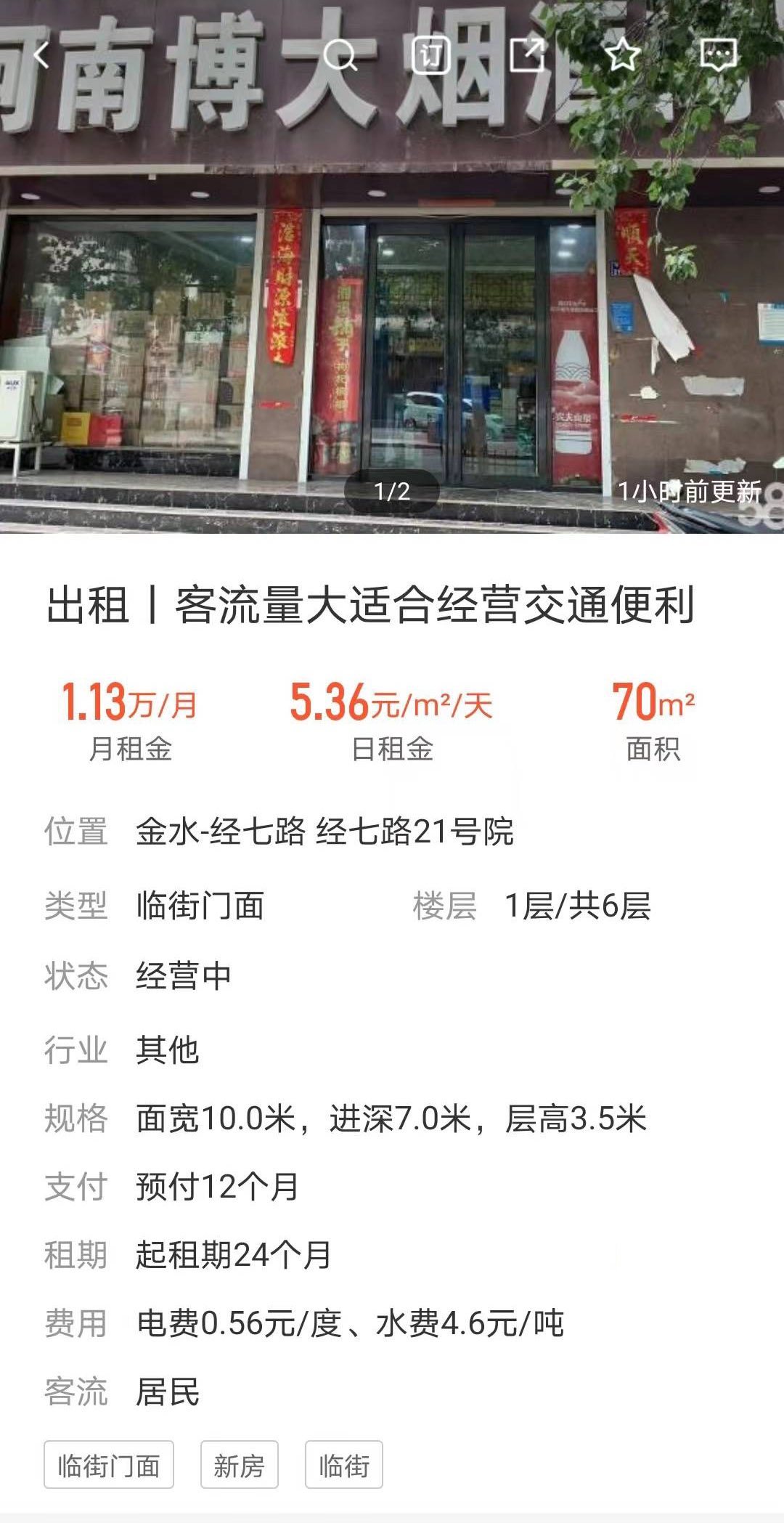Open the search magnifier icon
The width and height of the screenshot is (784, 1523).
(340, 55)
